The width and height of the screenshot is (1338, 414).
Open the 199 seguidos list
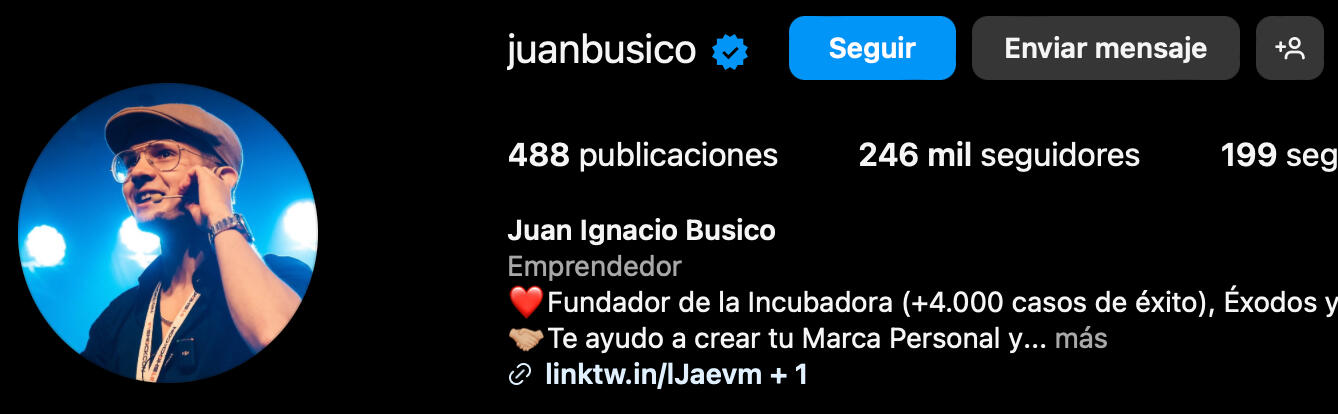[1278, 155]
